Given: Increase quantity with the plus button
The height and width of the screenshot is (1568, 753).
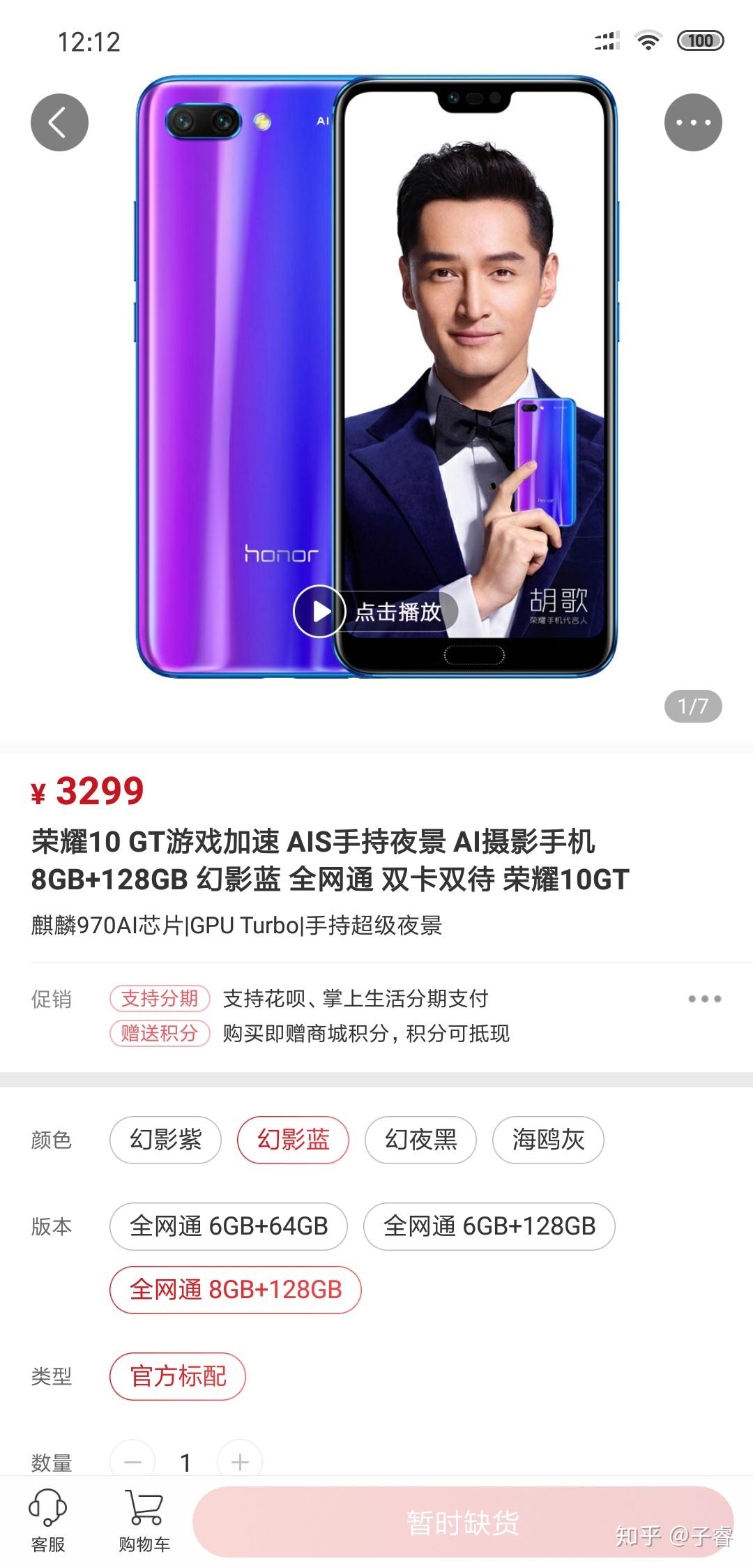Looking at the screenshot, I should pyautogui.click(x=240, y=1461).
